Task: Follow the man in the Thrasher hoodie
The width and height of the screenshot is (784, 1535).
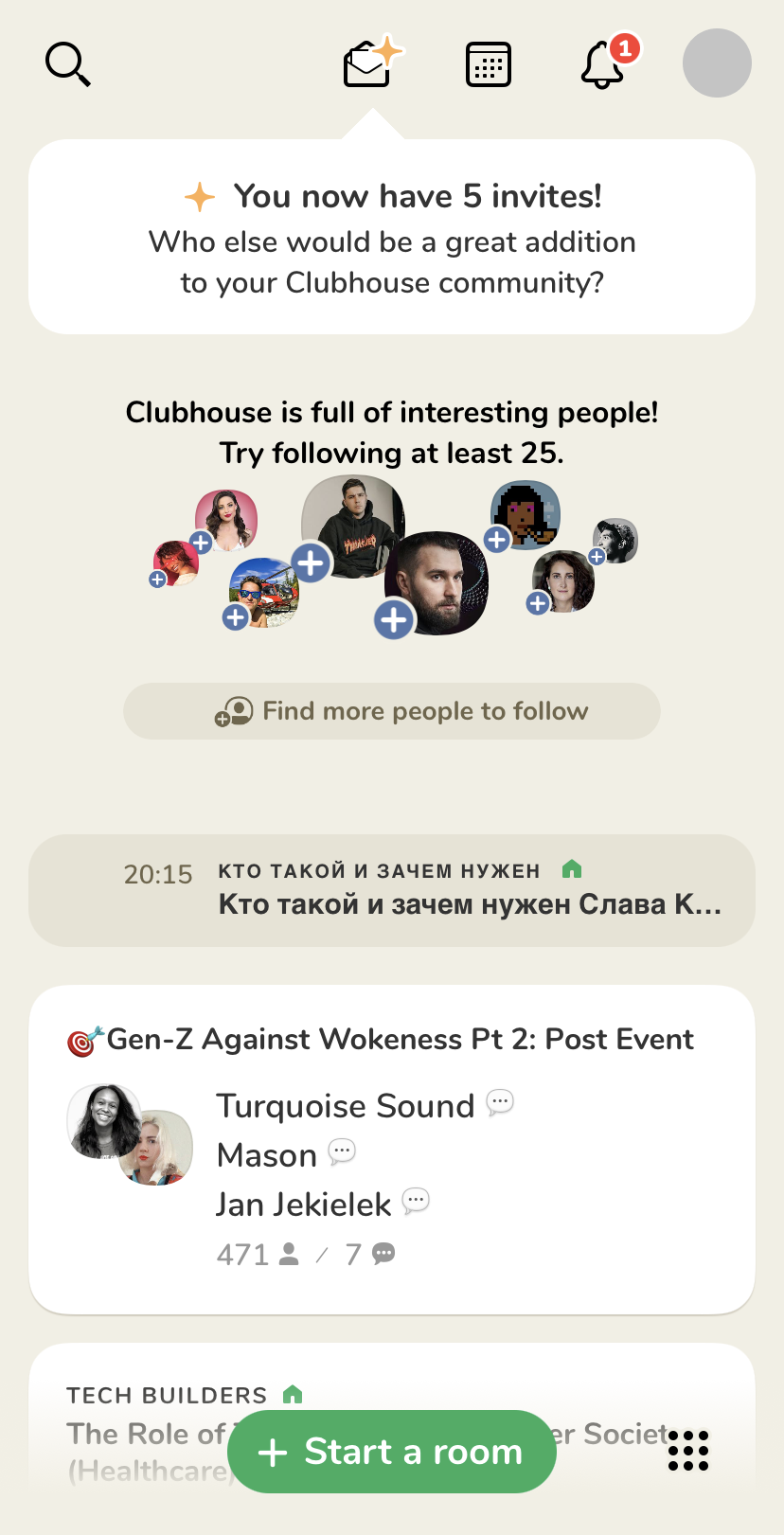Action: click(312, 562)
